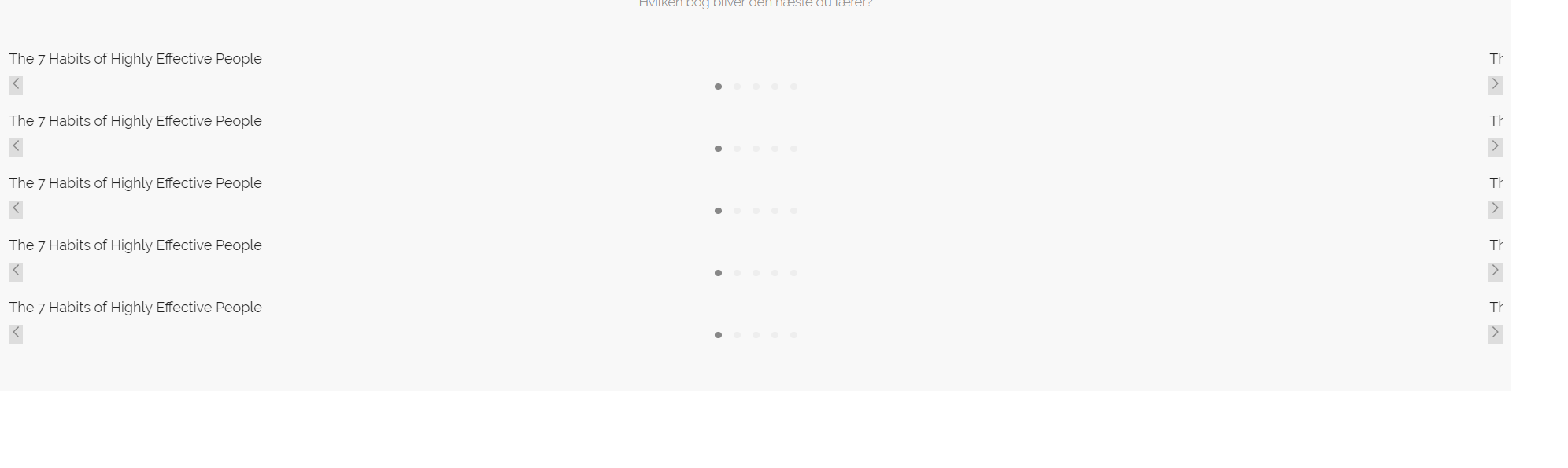Tap the next arrow of the first carousel
Viewport: 1568px width, 468px height.
[1495, 85]
